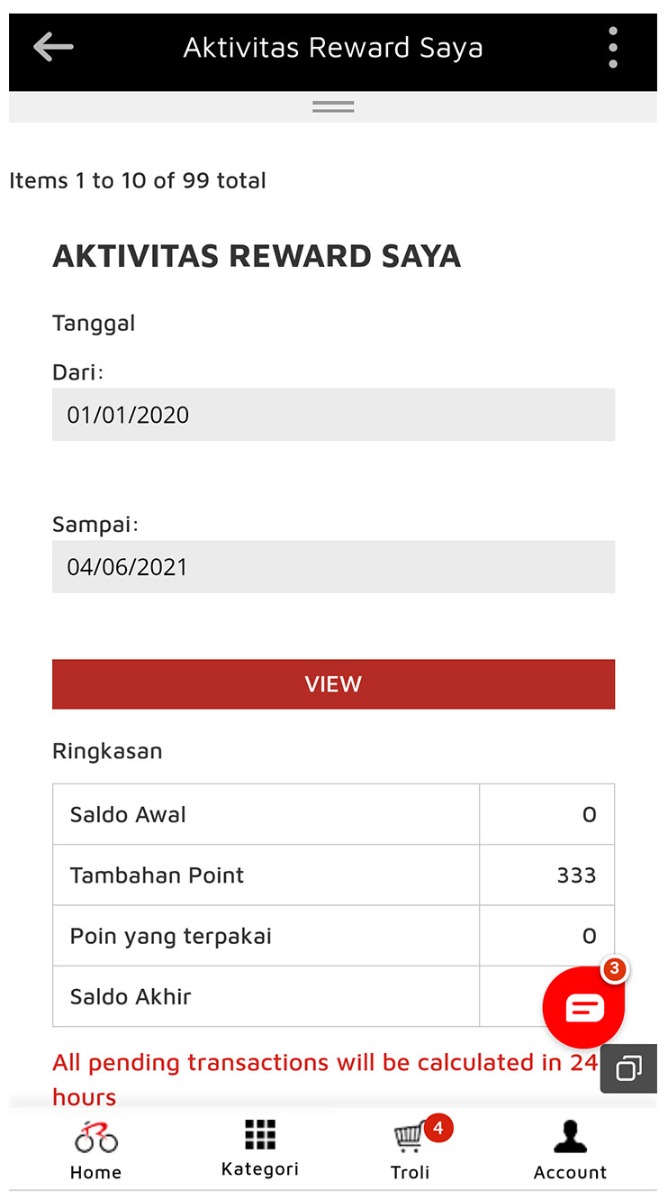Switch to the Account tab

570,1150
